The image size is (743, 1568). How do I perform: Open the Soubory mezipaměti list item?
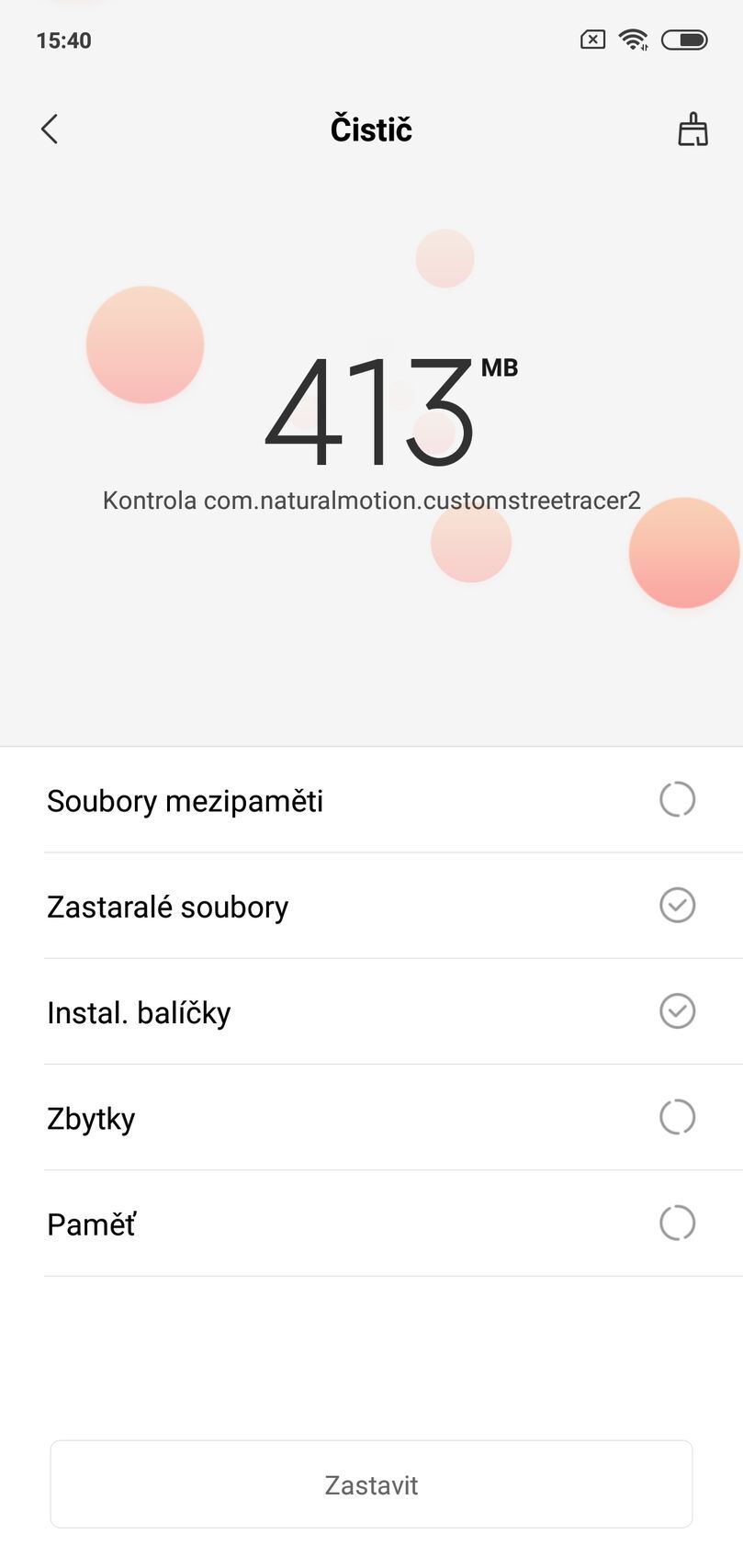click(x=185, y=798)
